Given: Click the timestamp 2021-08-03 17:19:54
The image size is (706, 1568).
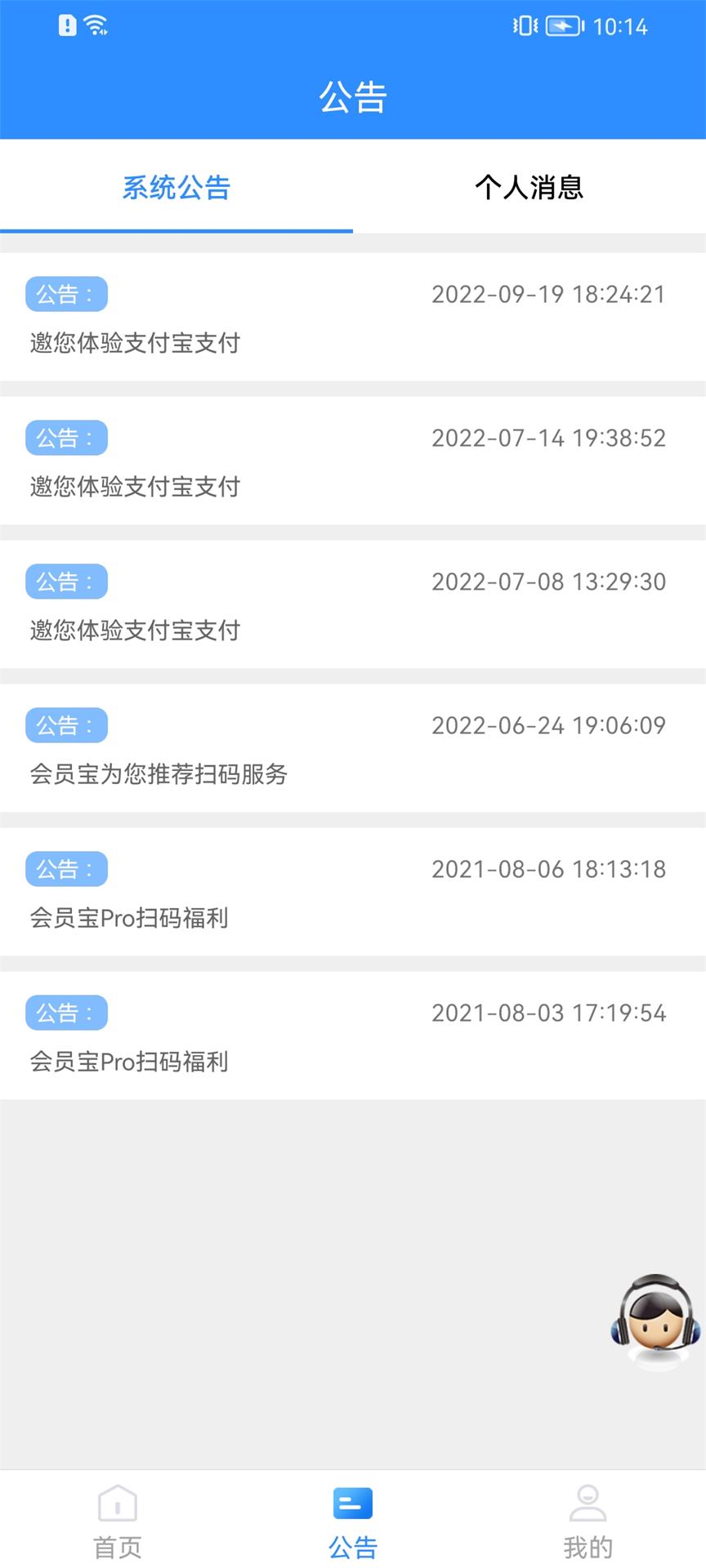Looking at the screenshot, I should pyautogui.click(x=549, y=1013).
